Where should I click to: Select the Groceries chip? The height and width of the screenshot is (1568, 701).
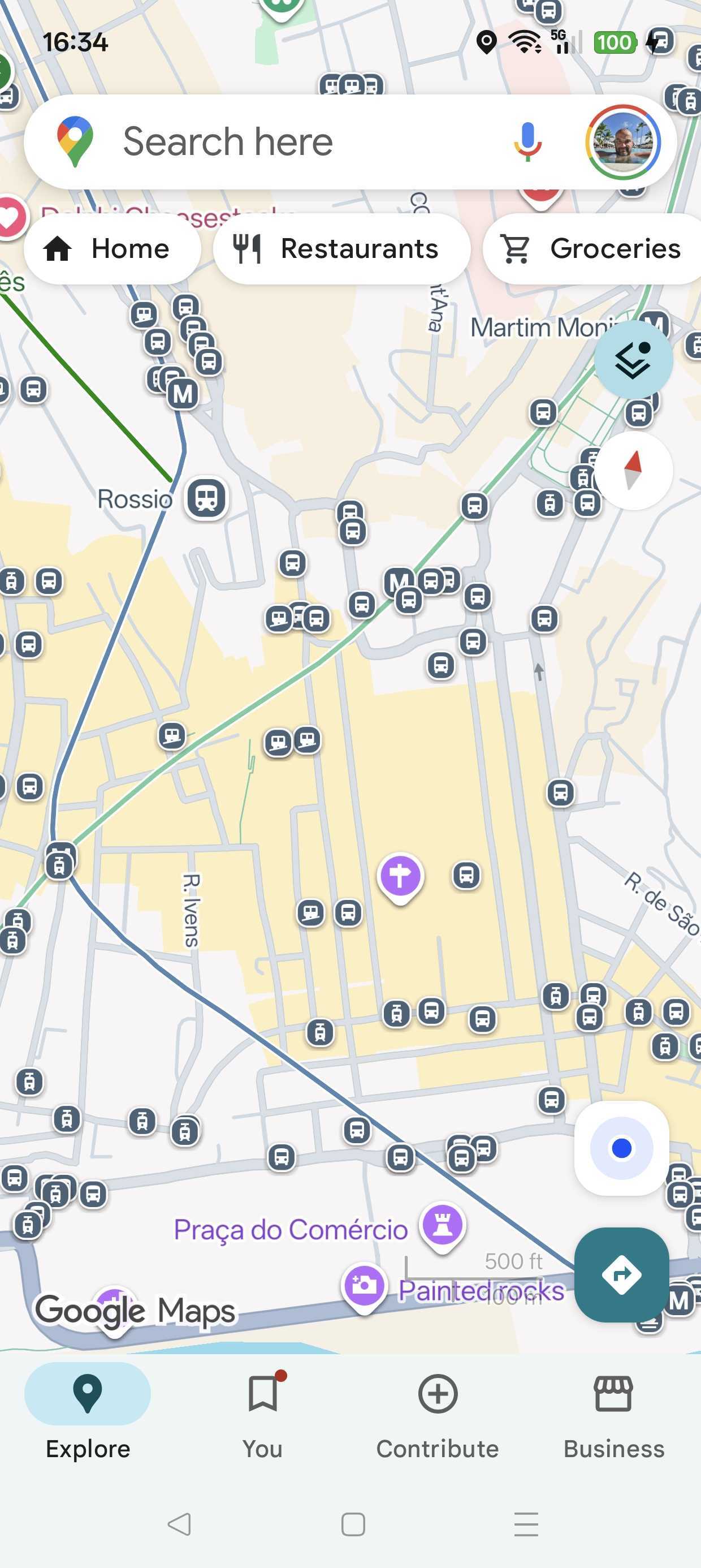pos(593,249)
